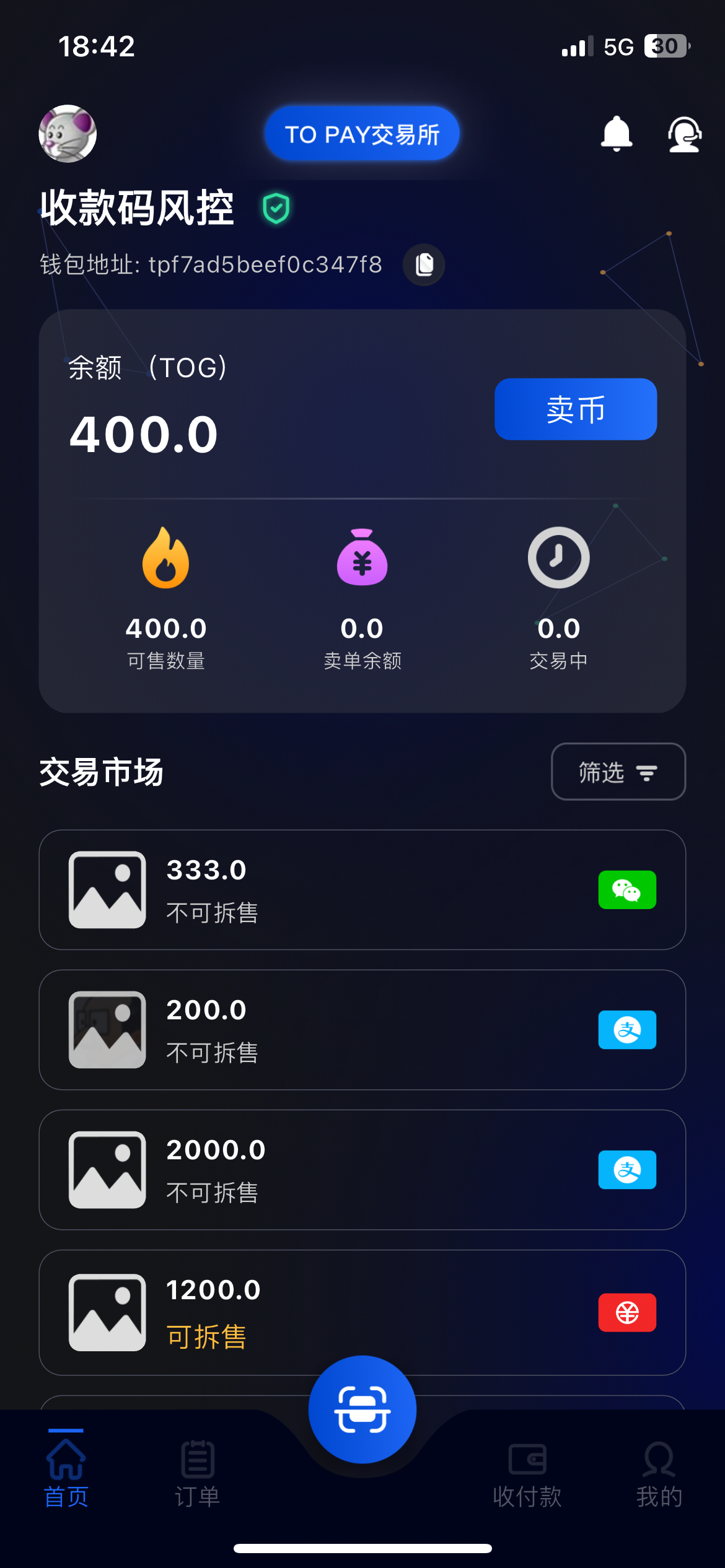Open the notifications bell
Screen dimensions: 725x1568
pyautogui.click(x=616, y=134)
